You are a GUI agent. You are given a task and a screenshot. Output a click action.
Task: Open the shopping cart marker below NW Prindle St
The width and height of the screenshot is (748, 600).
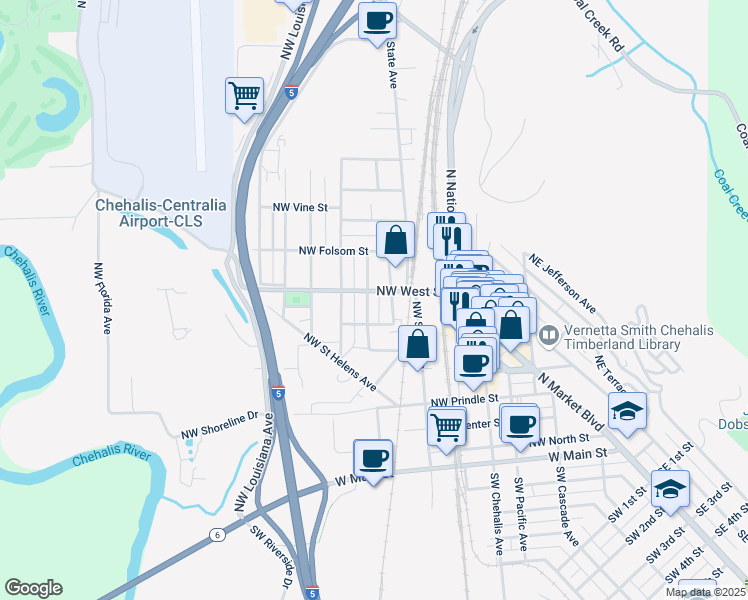point(446,427)
